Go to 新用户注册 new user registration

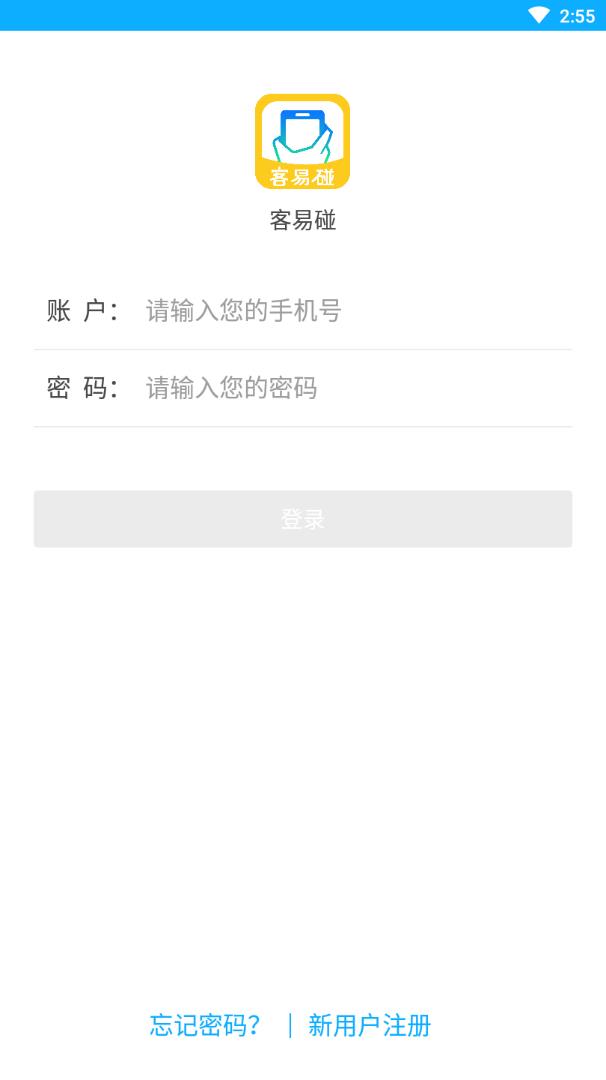[x=369, y=1025]
